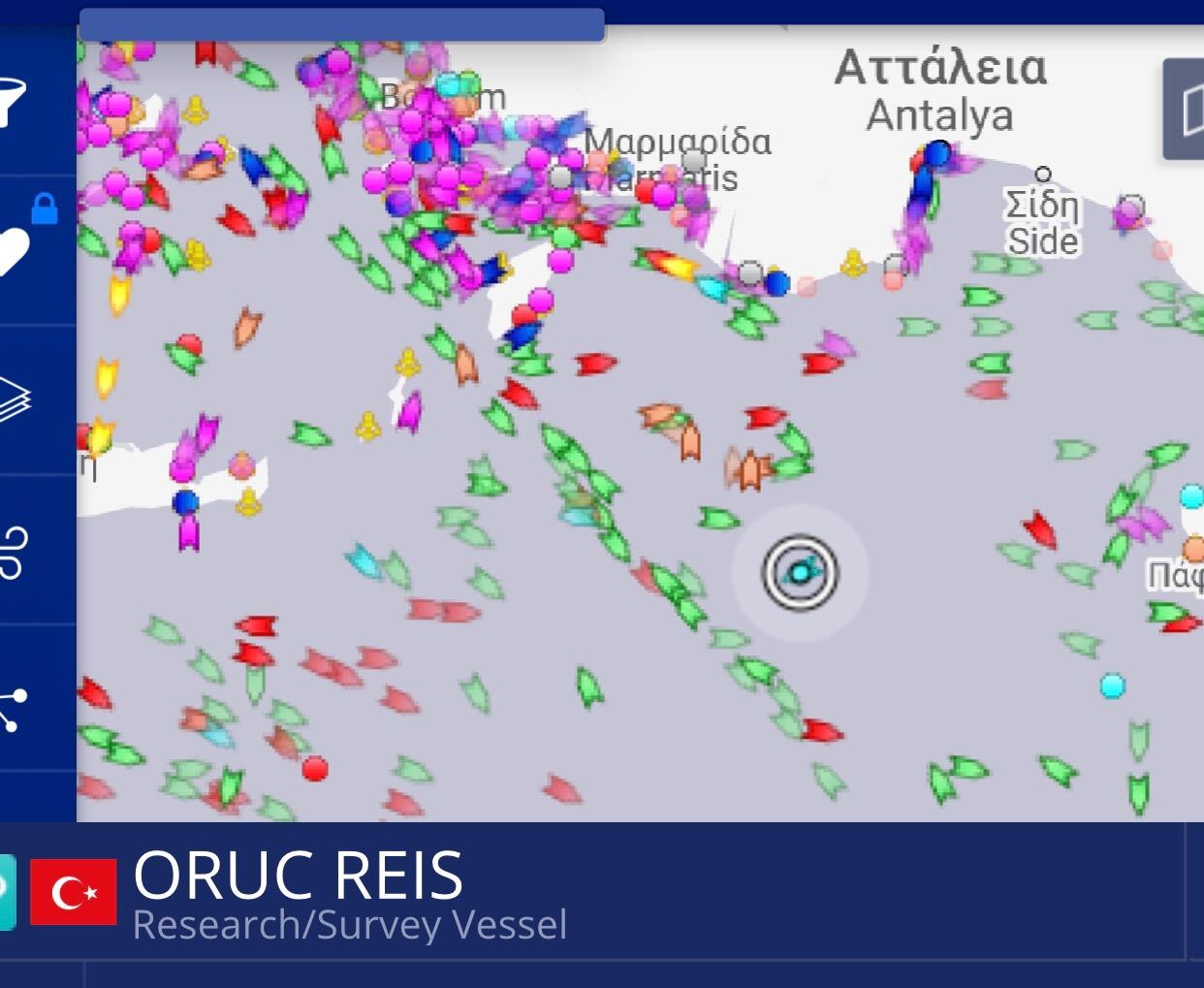Tap the selected ORUC REIS ship marker
Screen dimensions: 1204x988
[x=800, y=573]
